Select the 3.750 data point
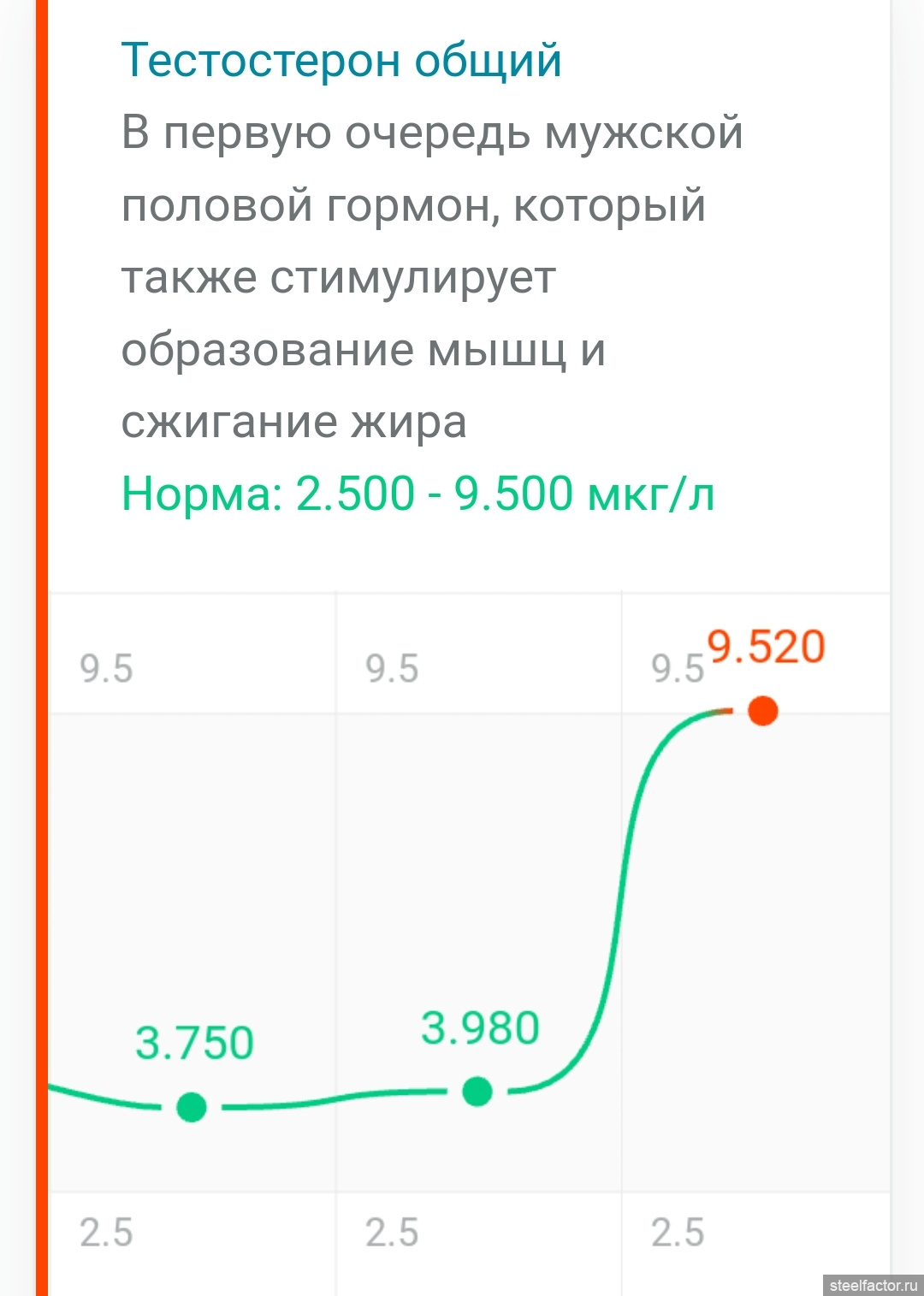The image size is (924, 1296). pyautogui.click(x=192, y=1107)
